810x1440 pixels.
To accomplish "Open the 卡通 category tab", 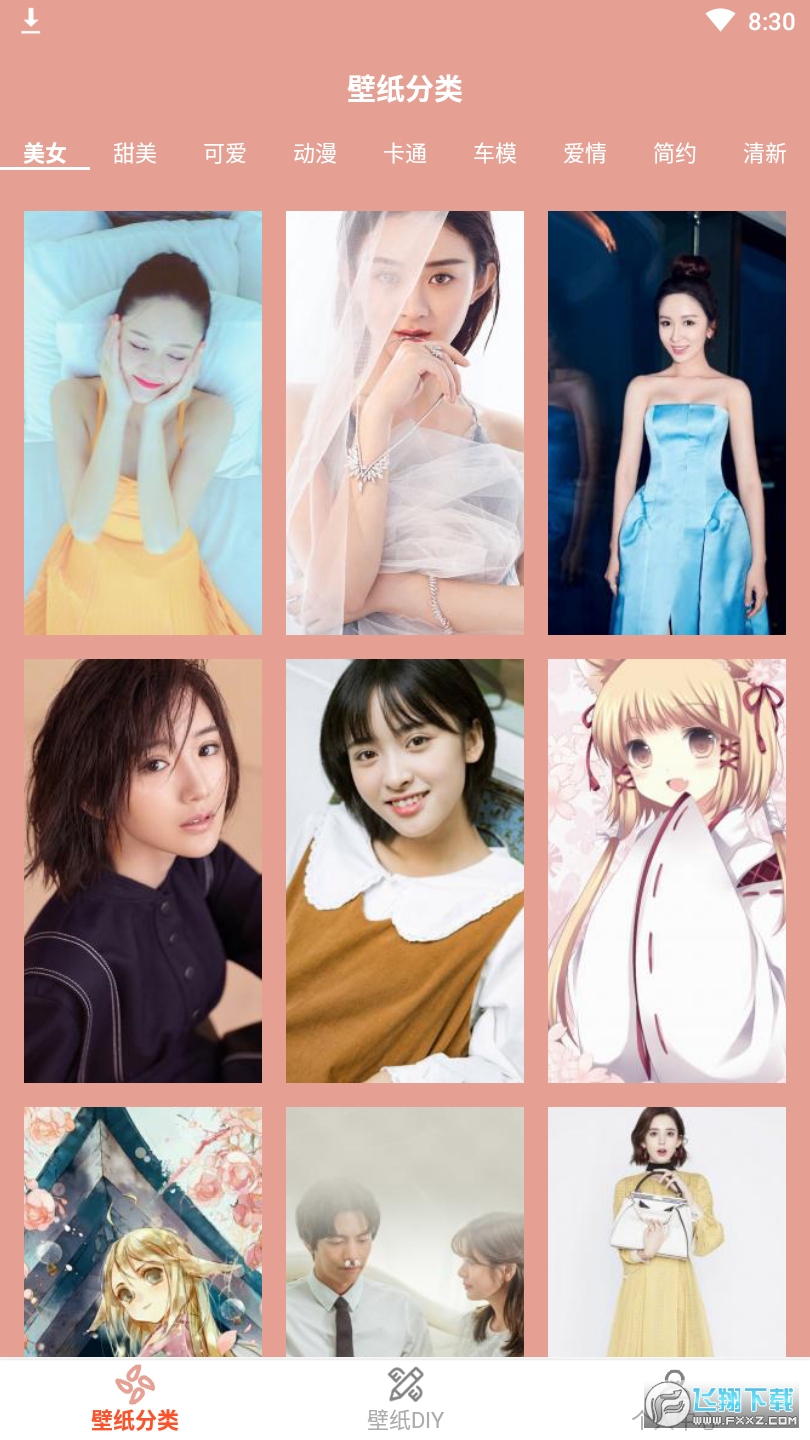I will tap(405, 153).
